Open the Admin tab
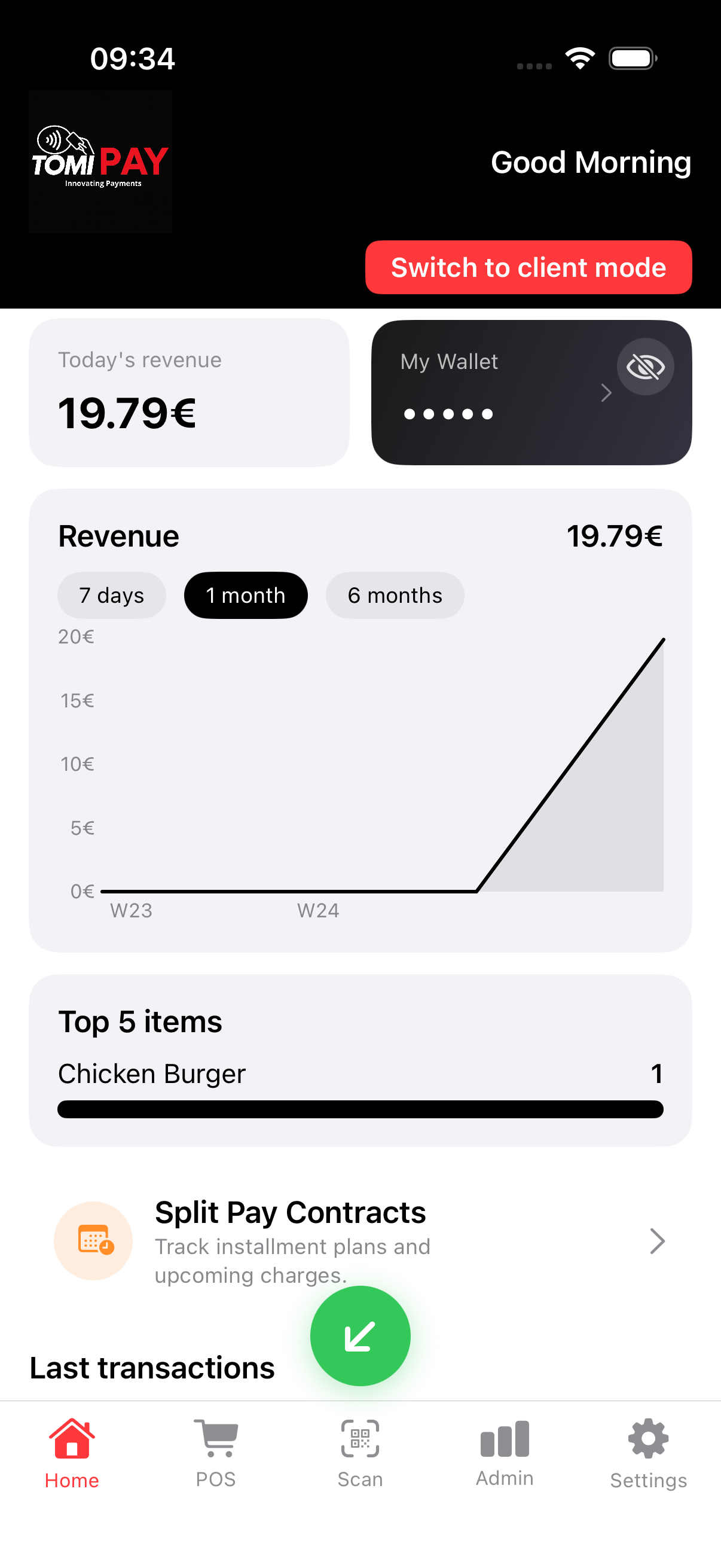 pyautogui.click(x=505, y=1454)
